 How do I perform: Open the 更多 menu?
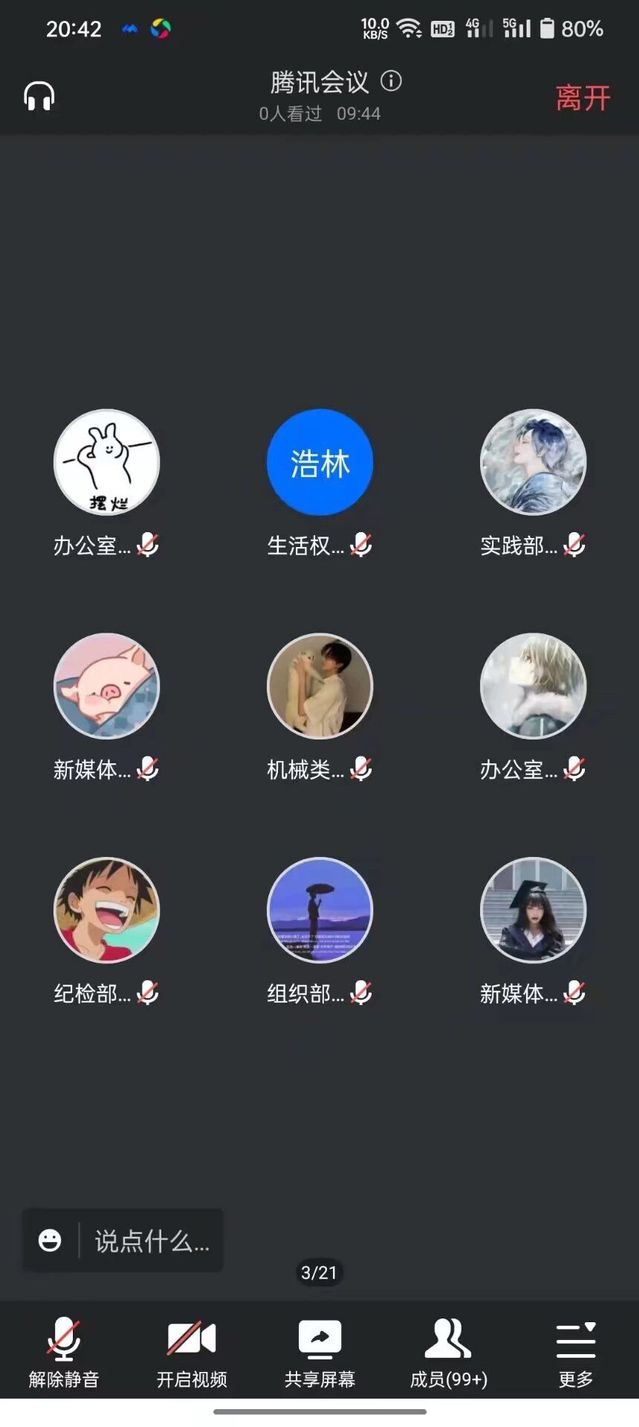tap(576, 1352)
